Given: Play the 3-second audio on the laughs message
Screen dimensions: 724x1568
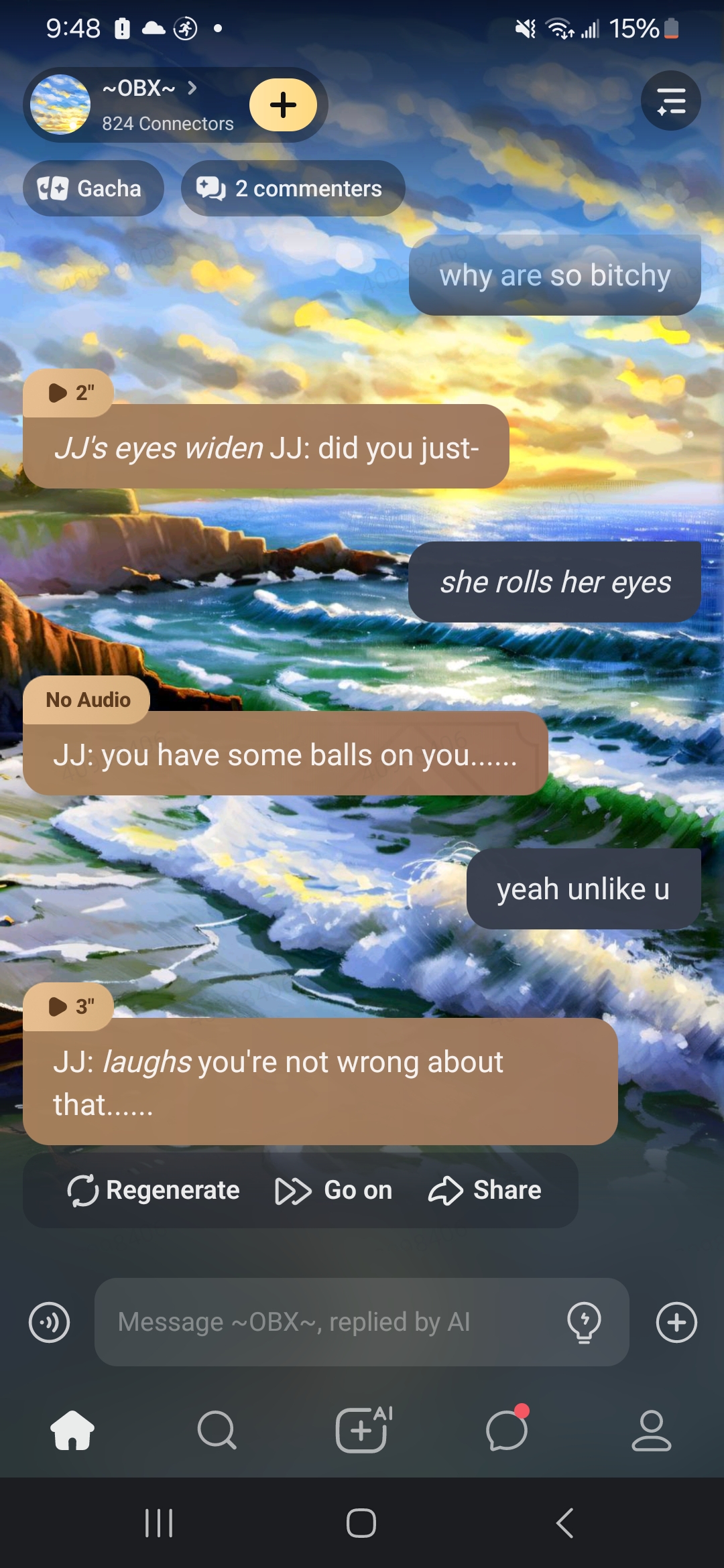Looking at the screenshot, I should click(68, 1006).
